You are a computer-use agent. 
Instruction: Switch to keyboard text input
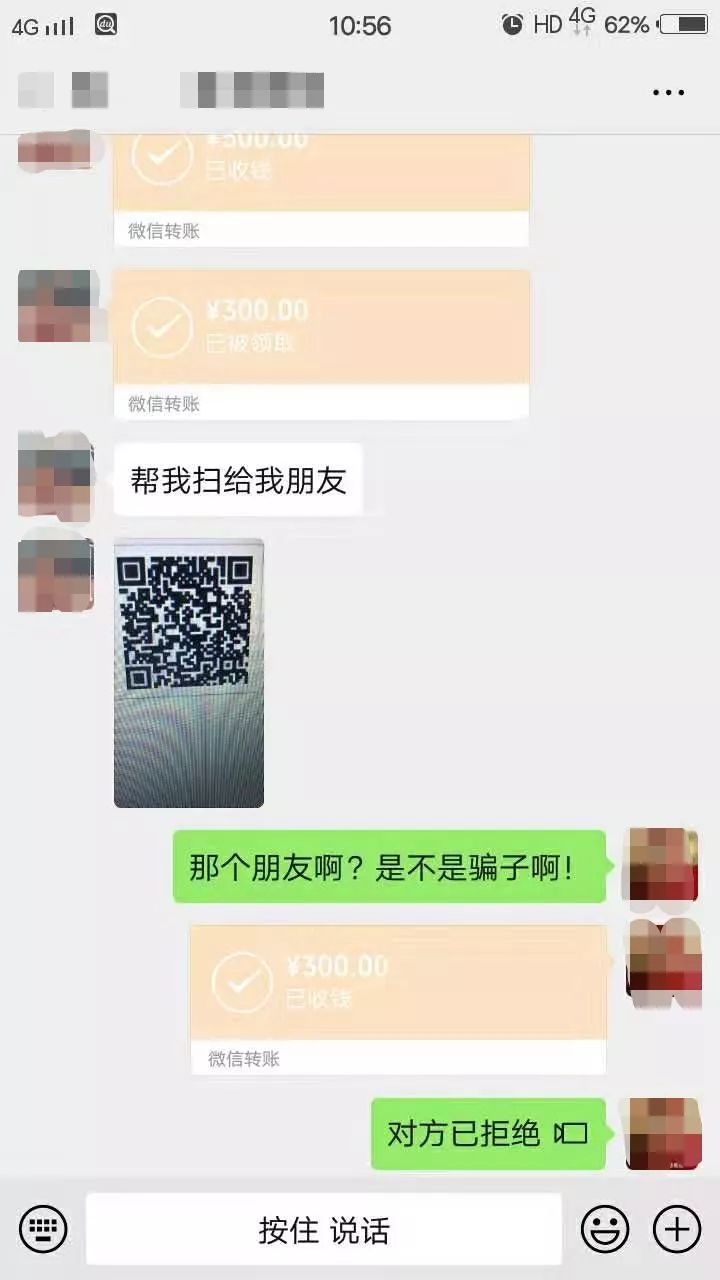43,1228
